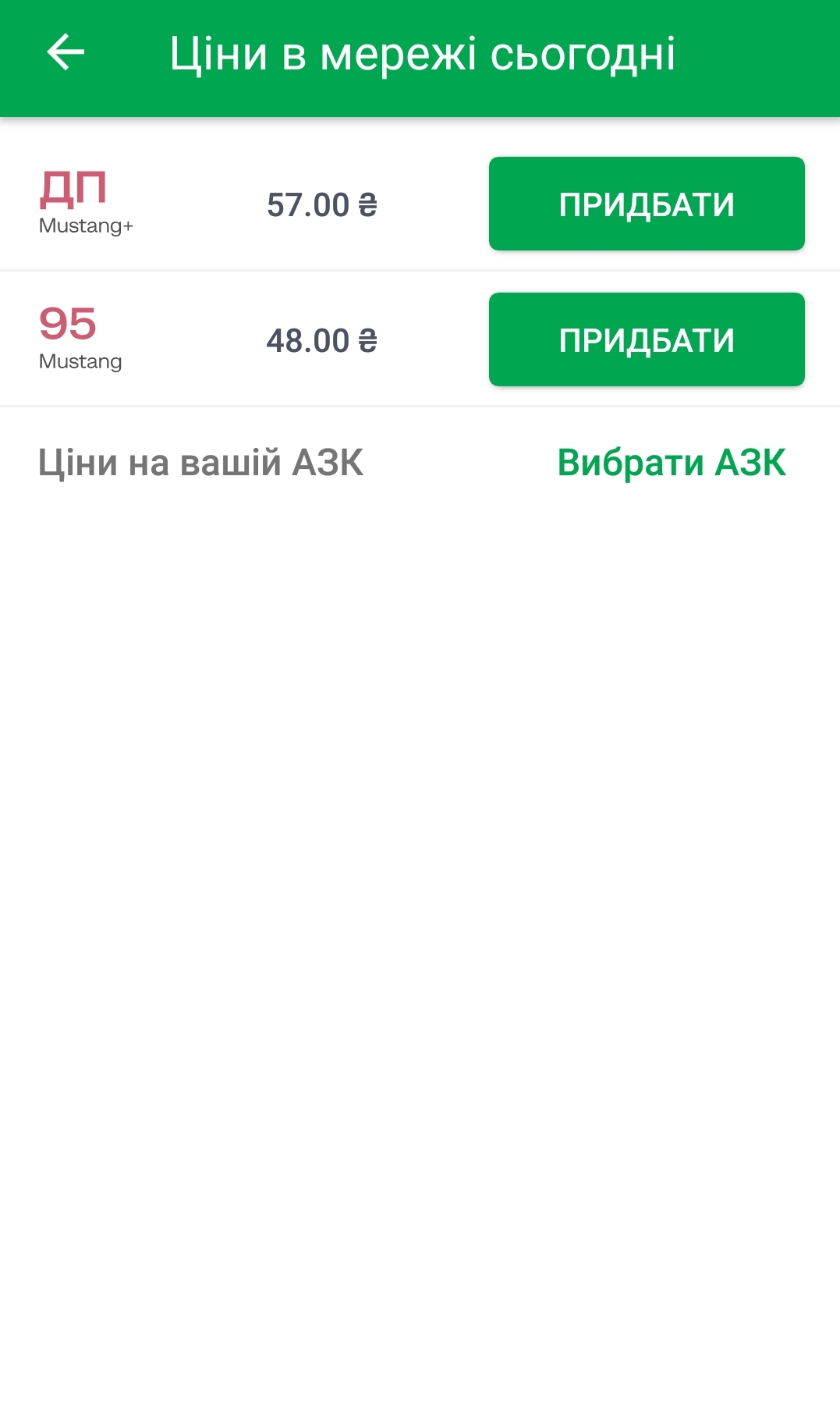Go back using the top arrow
The image size is (840, 1428).
click(66, 53)
